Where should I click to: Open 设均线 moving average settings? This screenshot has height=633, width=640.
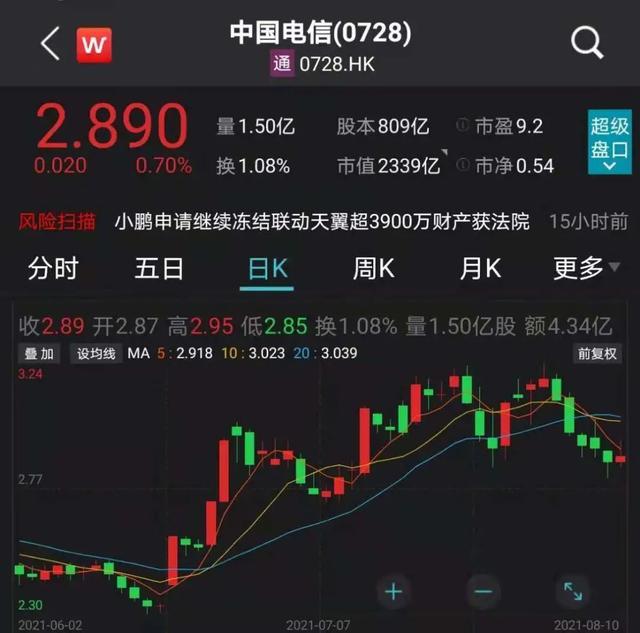(97, 354)
